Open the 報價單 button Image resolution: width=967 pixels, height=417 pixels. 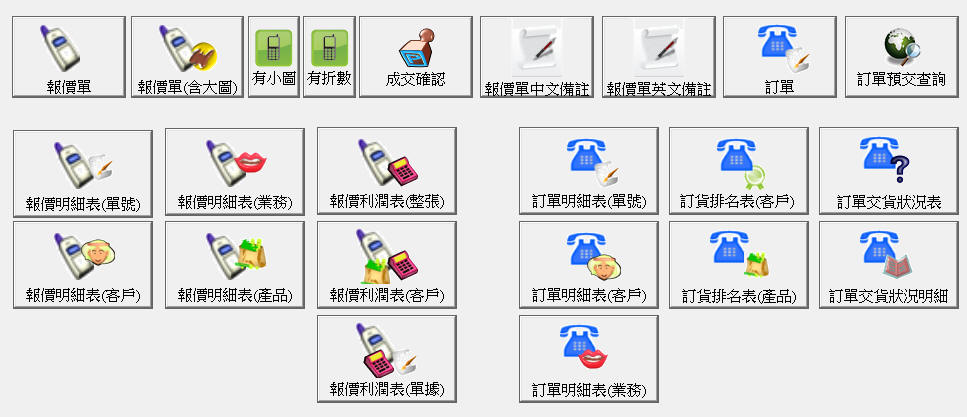69,57
